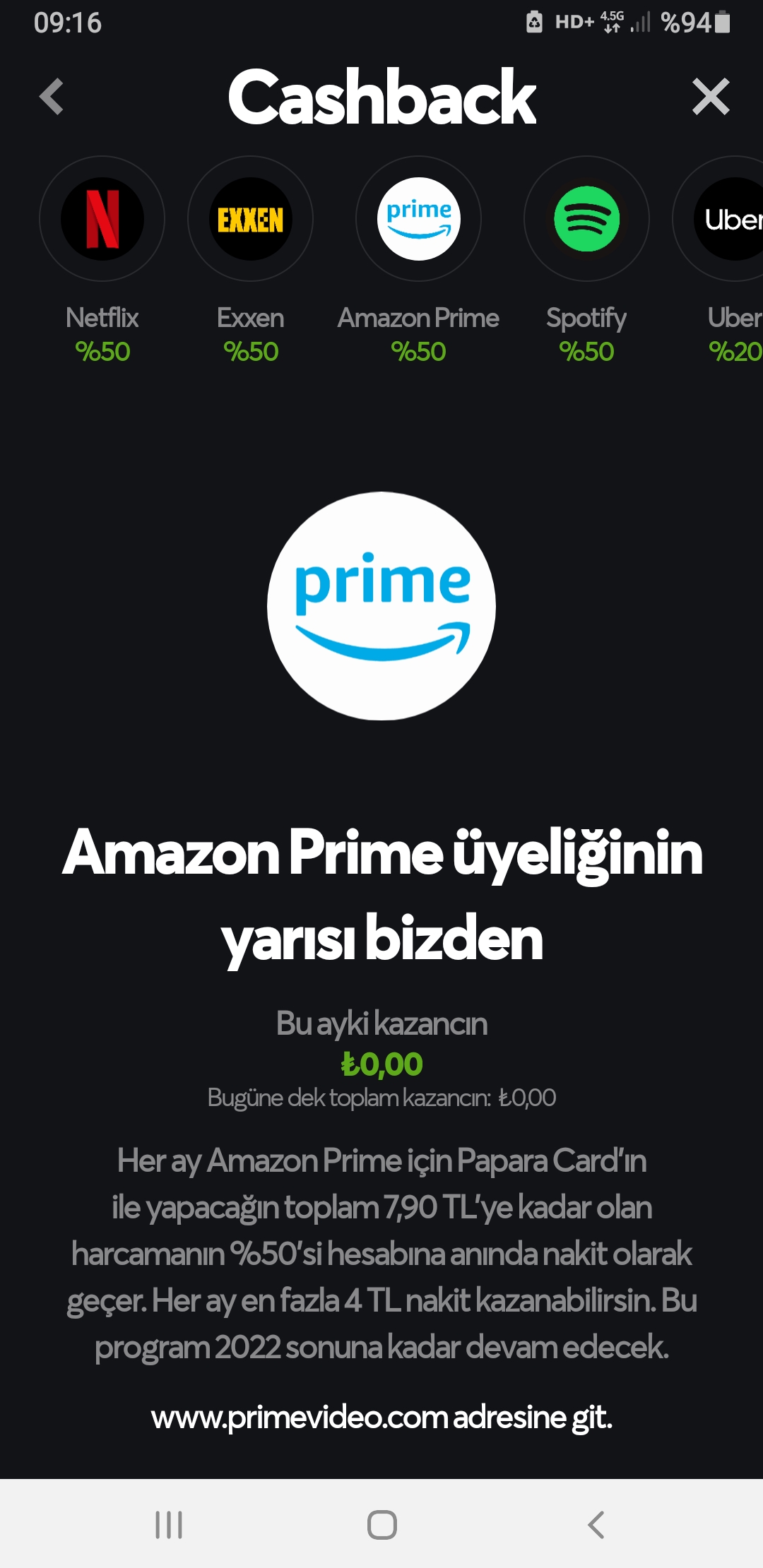This screenshot has height=1568, width=763.
Task: Tap the system home button
Action: [381, 1524]
